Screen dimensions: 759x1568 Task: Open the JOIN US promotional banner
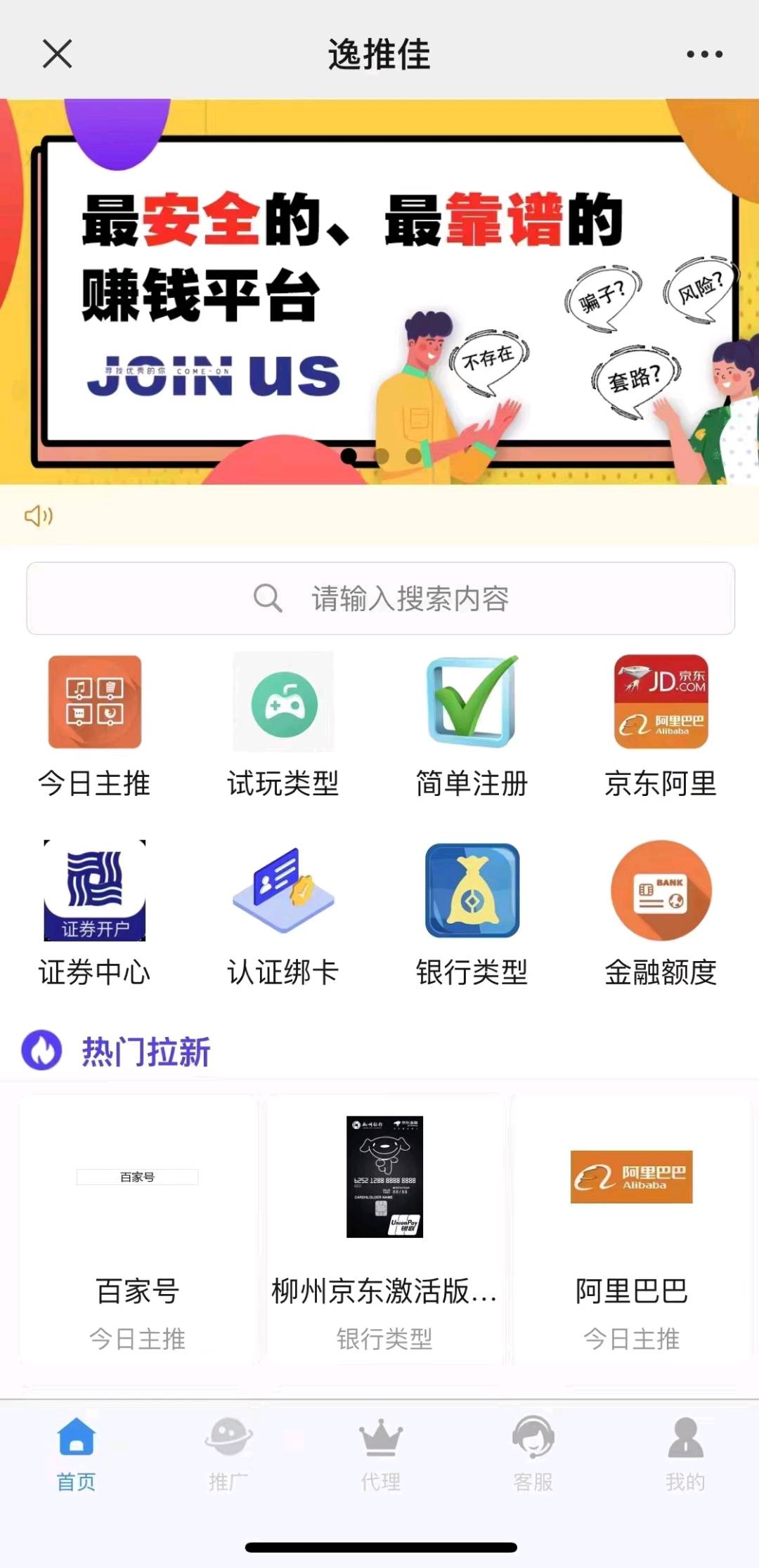point(379,292)
